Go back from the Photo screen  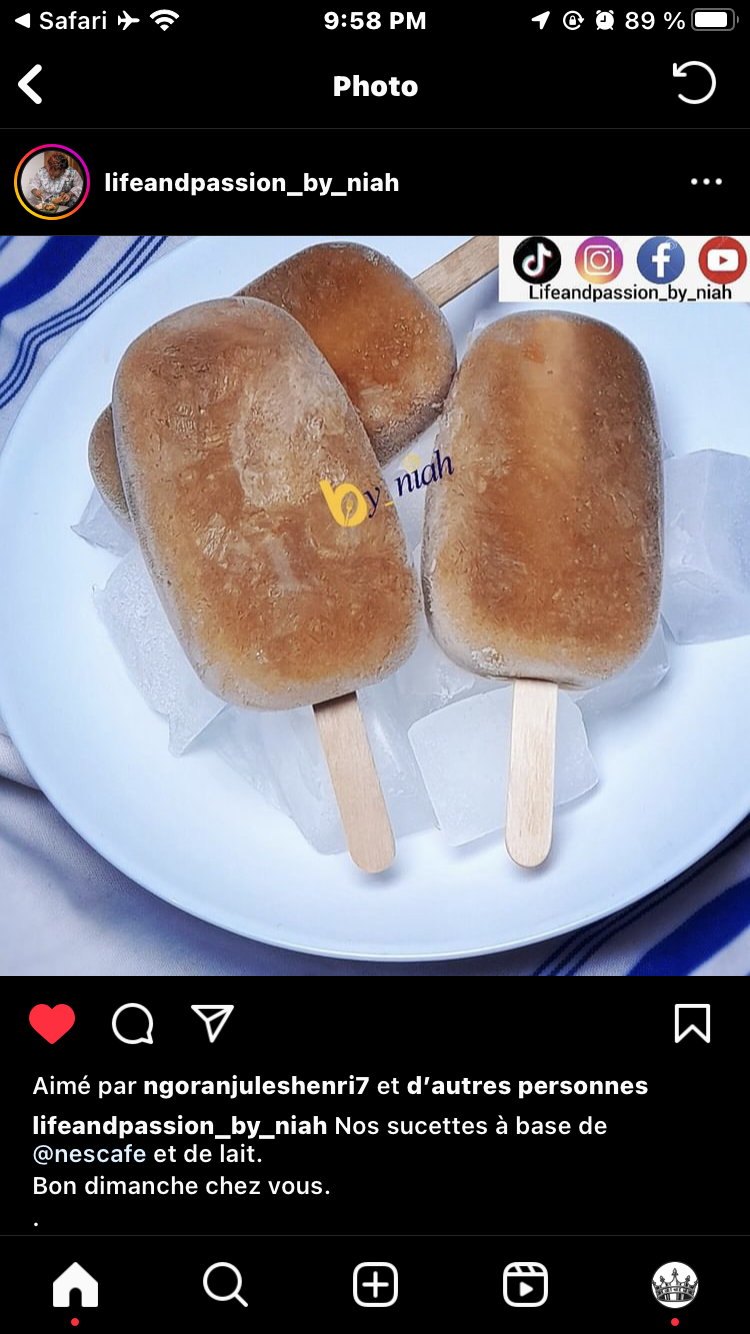click(x=30, y=85)
